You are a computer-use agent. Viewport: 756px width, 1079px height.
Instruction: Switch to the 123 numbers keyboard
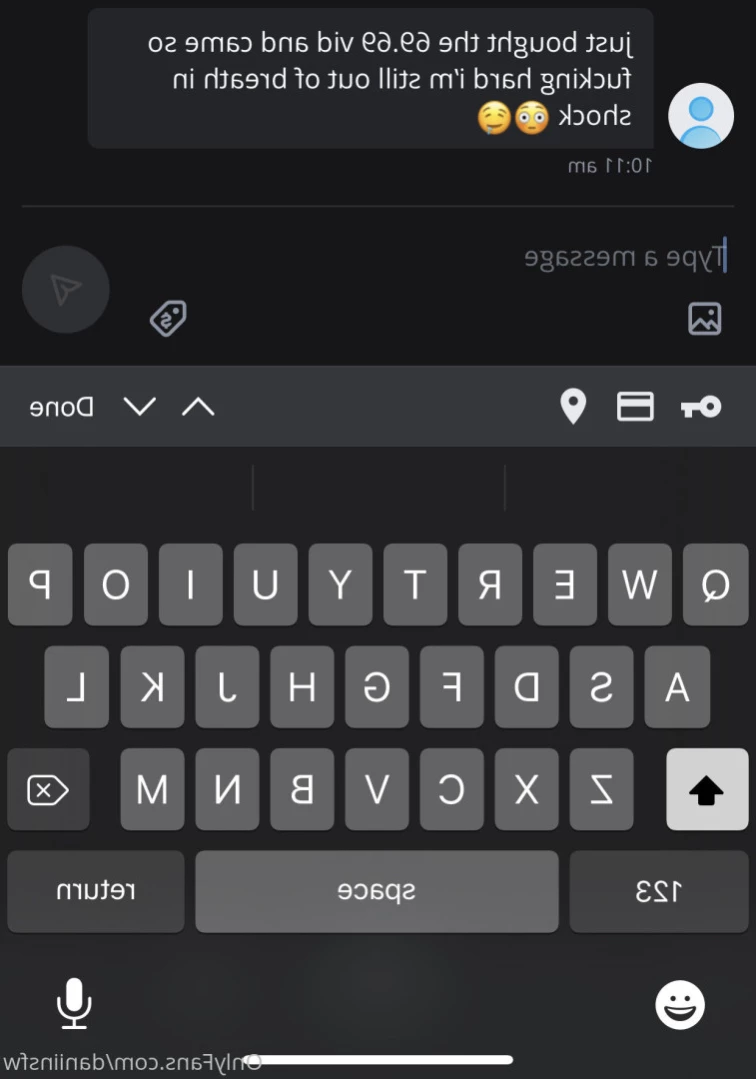pyautogui.click(x=658, y=891)
